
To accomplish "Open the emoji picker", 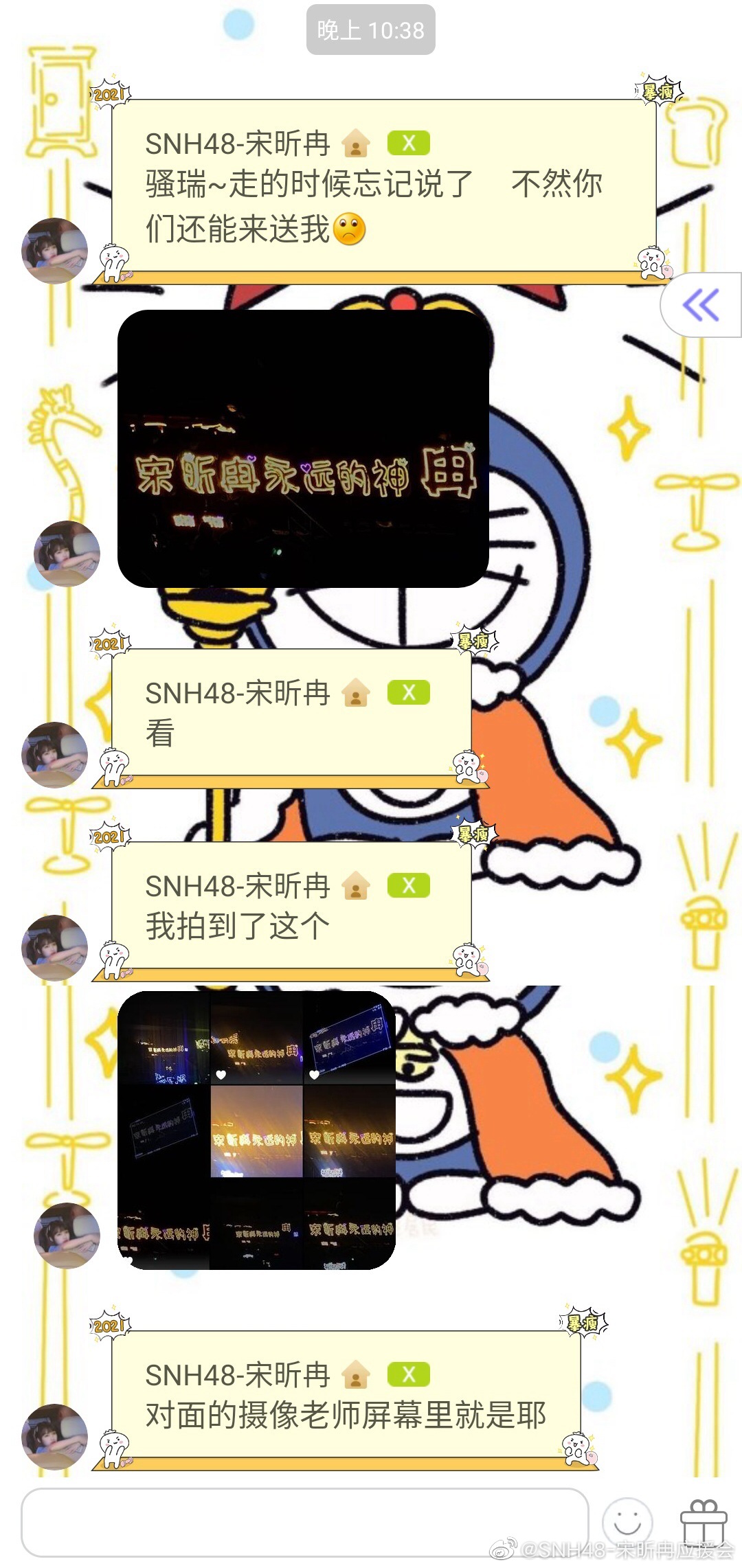I will 627,1523.
